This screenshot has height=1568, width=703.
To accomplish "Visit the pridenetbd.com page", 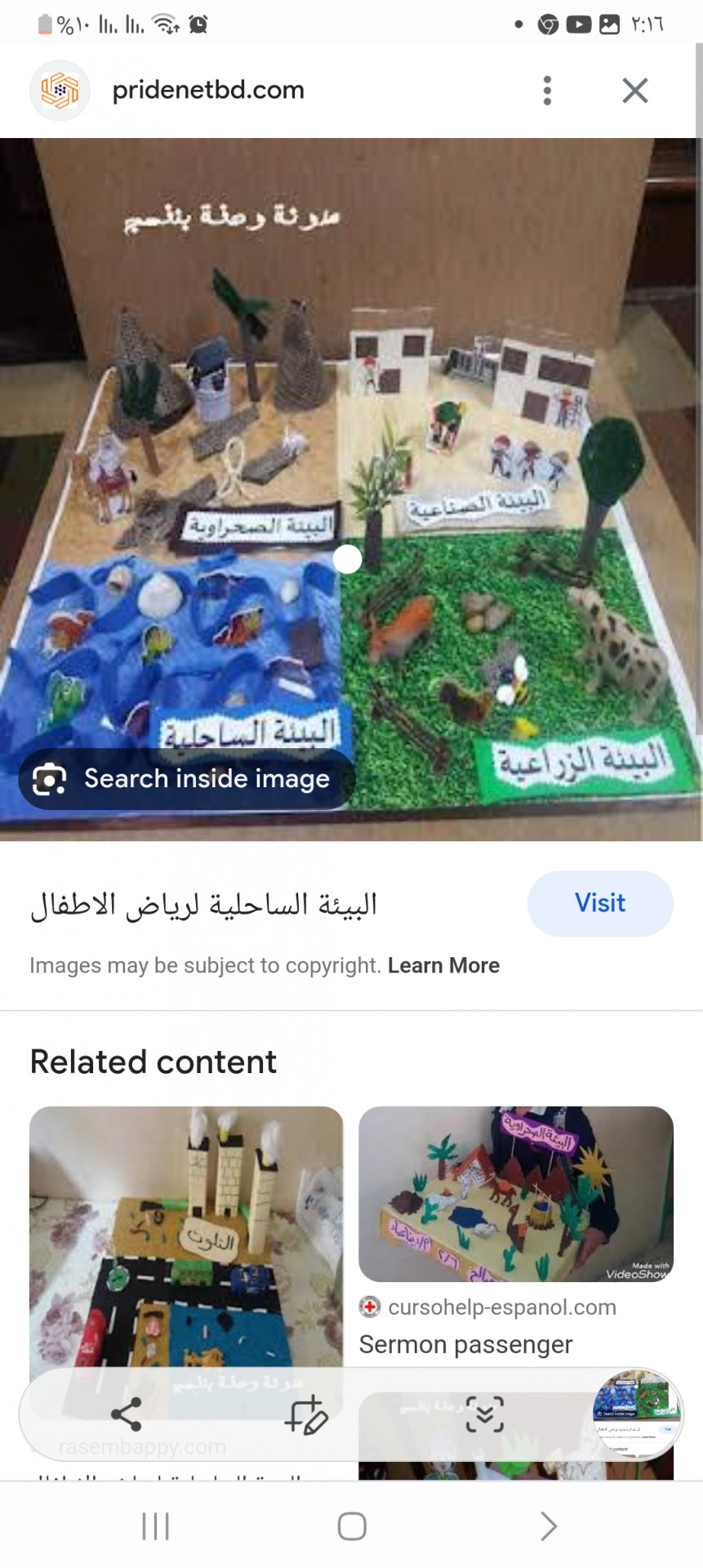I will pos(599,903).
